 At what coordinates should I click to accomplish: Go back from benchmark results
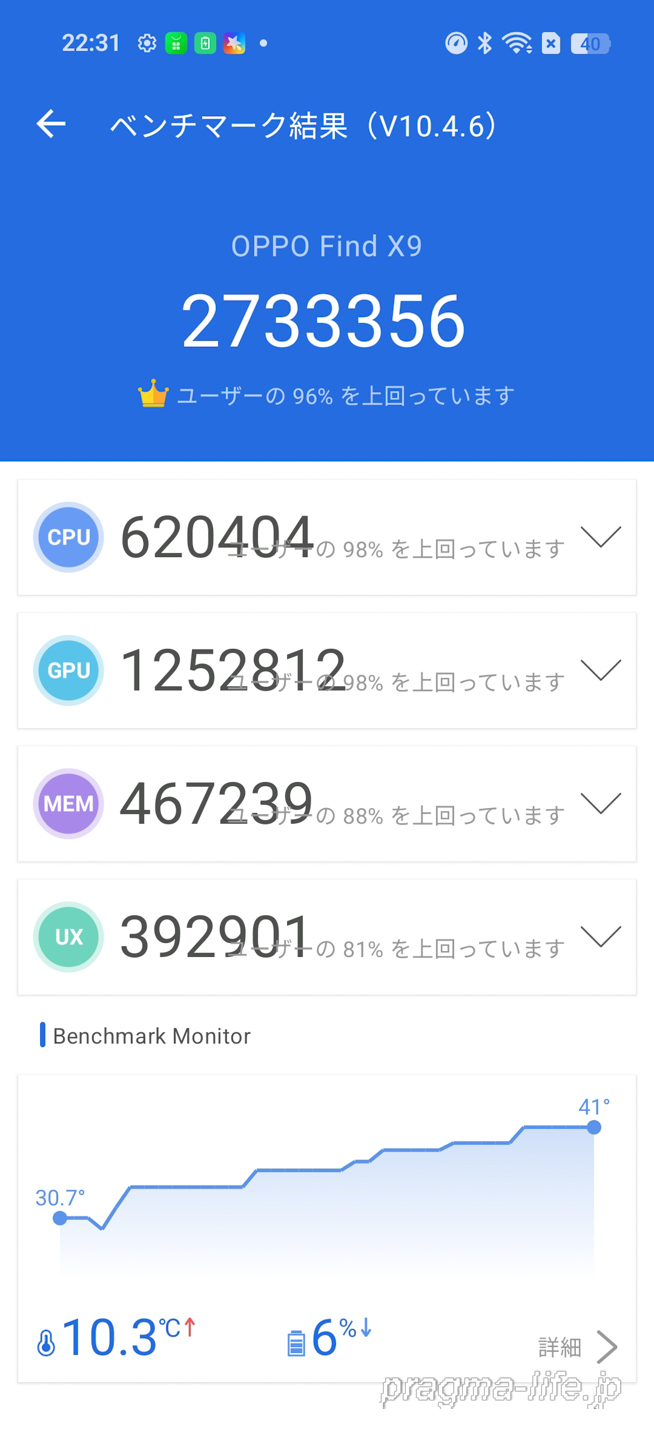click(x=51, y=124)
